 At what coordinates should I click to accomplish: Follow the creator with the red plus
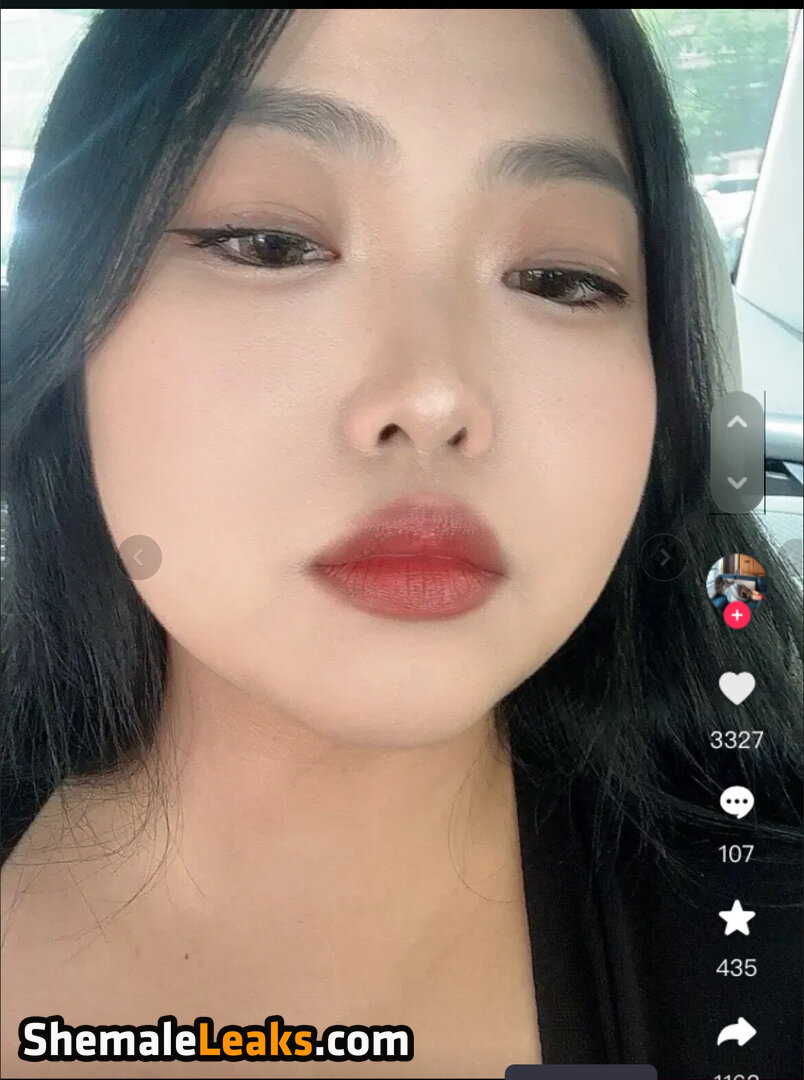point(737,616)
